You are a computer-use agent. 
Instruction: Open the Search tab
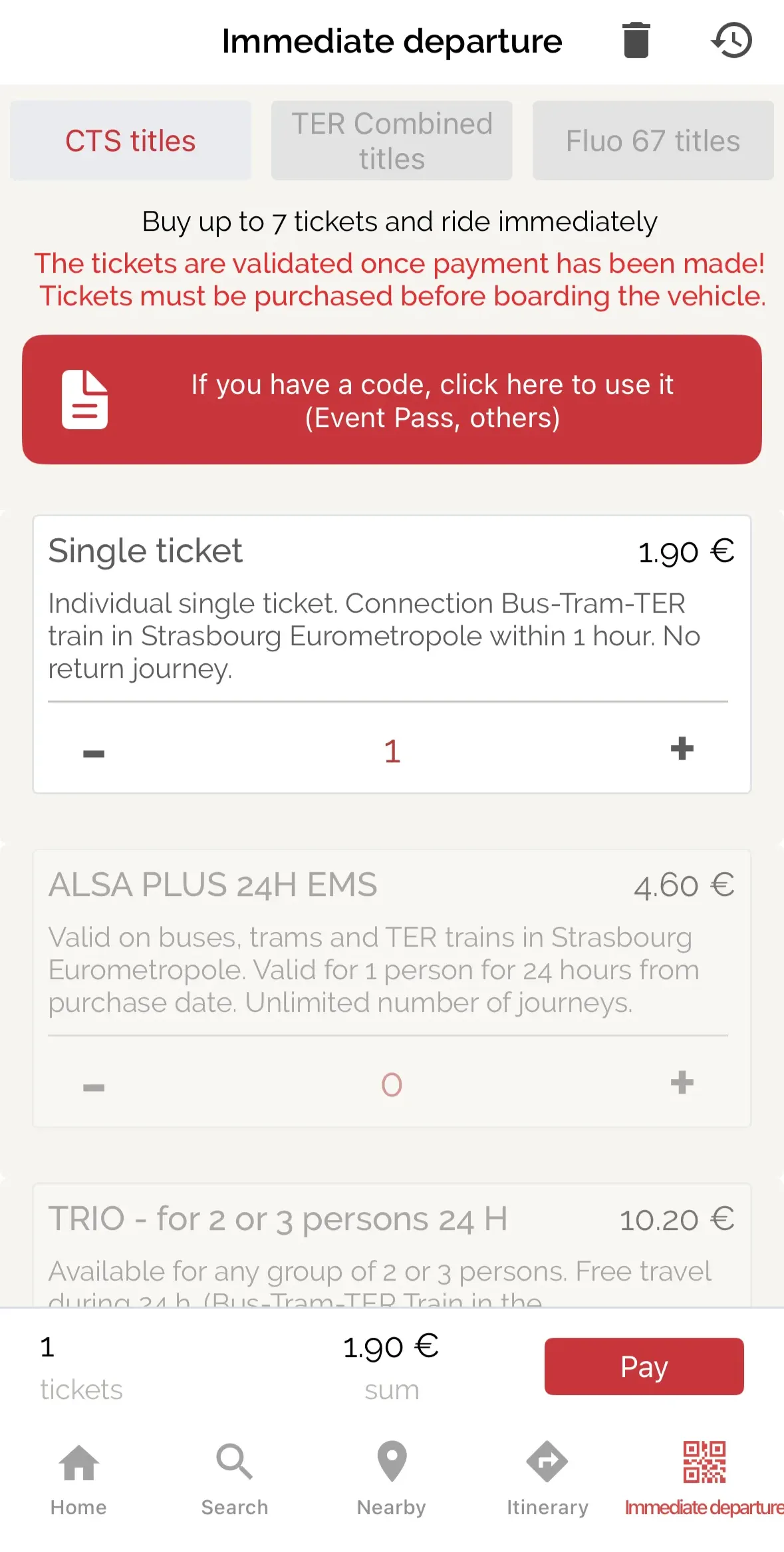point(235,1477)
